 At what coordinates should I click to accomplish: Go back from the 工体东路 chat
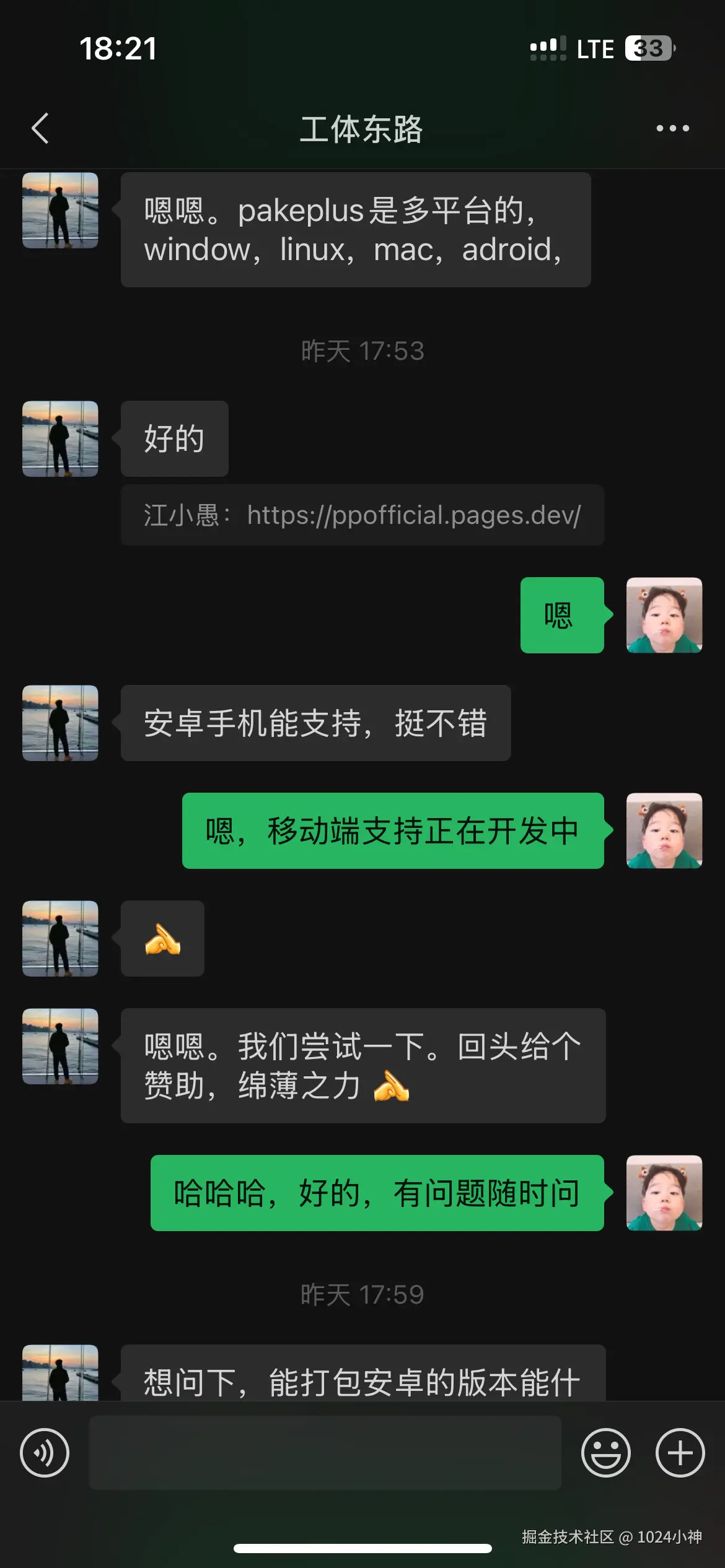(40, 129)
